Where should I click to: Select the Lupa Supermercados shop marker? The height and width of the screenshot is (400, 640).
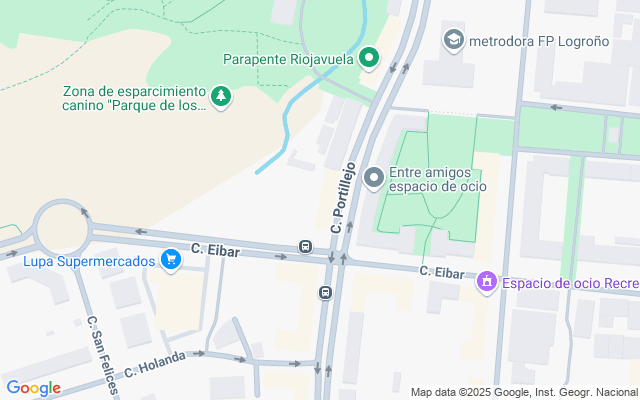coord(171,260)
